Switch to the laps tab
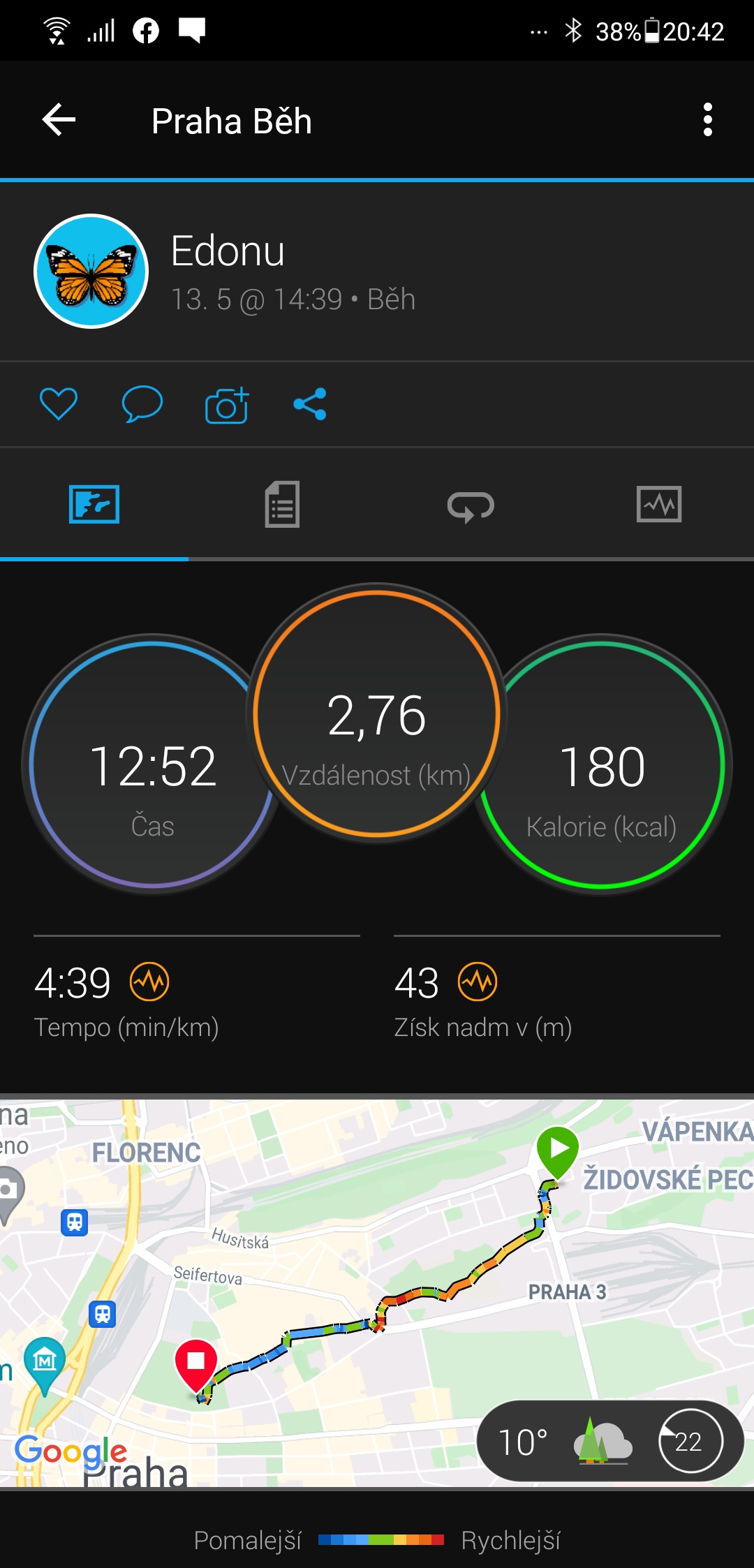This screenshot has height=1568, width=754. (x=471, y=505)
